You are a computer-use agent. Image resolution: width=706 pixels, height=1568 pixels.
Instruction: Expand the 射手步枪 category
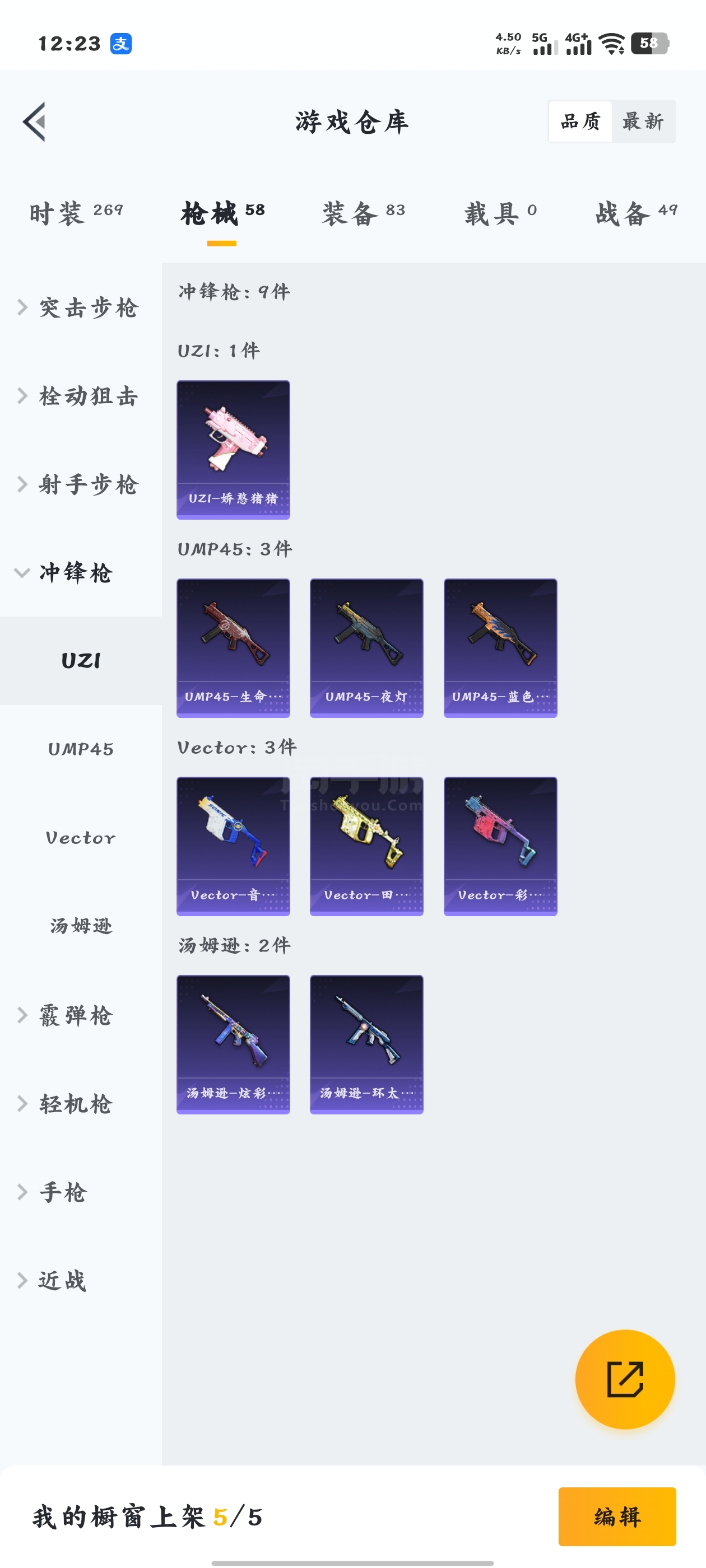coord(79,484)
